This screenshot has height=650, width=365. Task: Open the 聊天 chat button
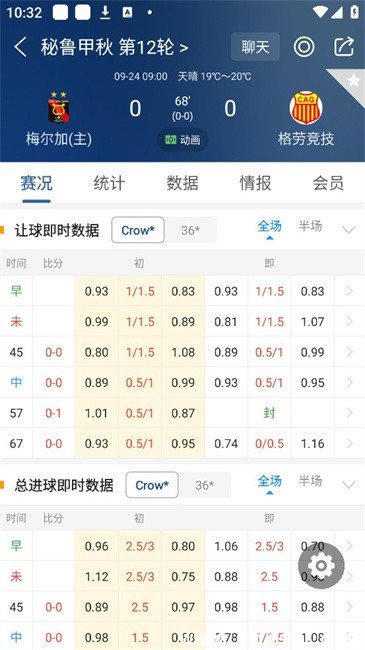point(255,47)
